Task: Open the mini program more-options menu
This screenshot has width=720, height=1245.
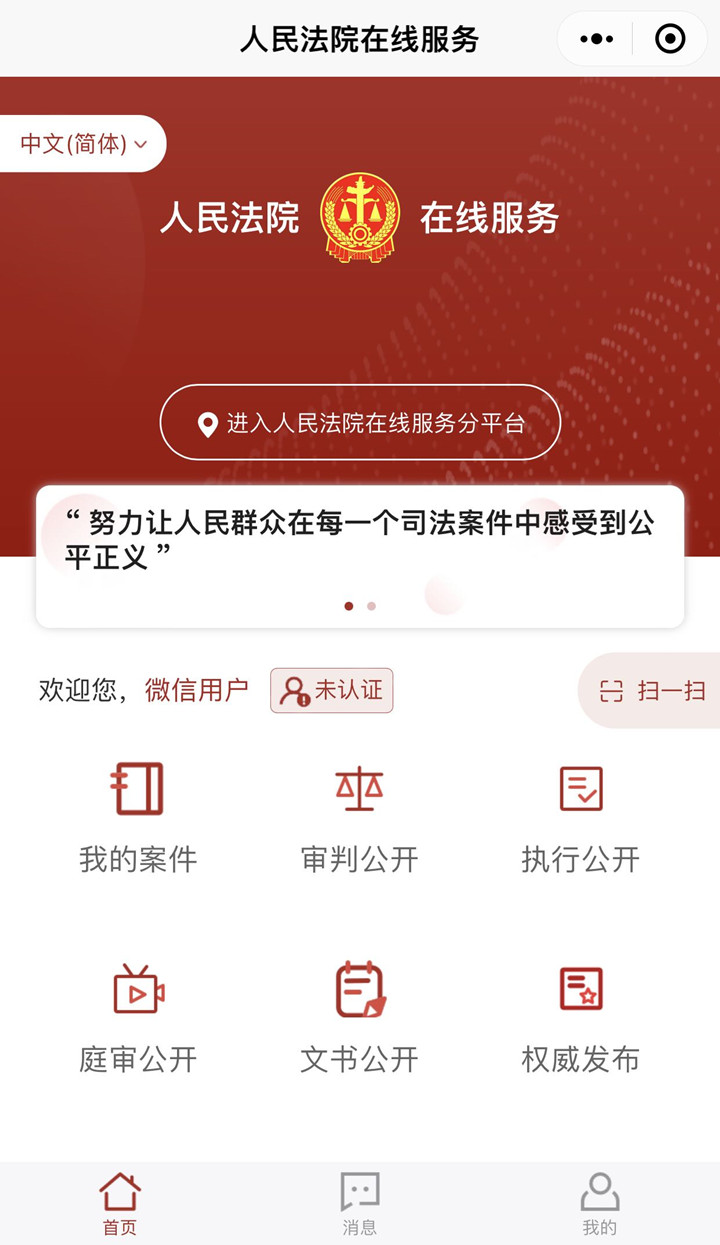Action: [597, 39]
